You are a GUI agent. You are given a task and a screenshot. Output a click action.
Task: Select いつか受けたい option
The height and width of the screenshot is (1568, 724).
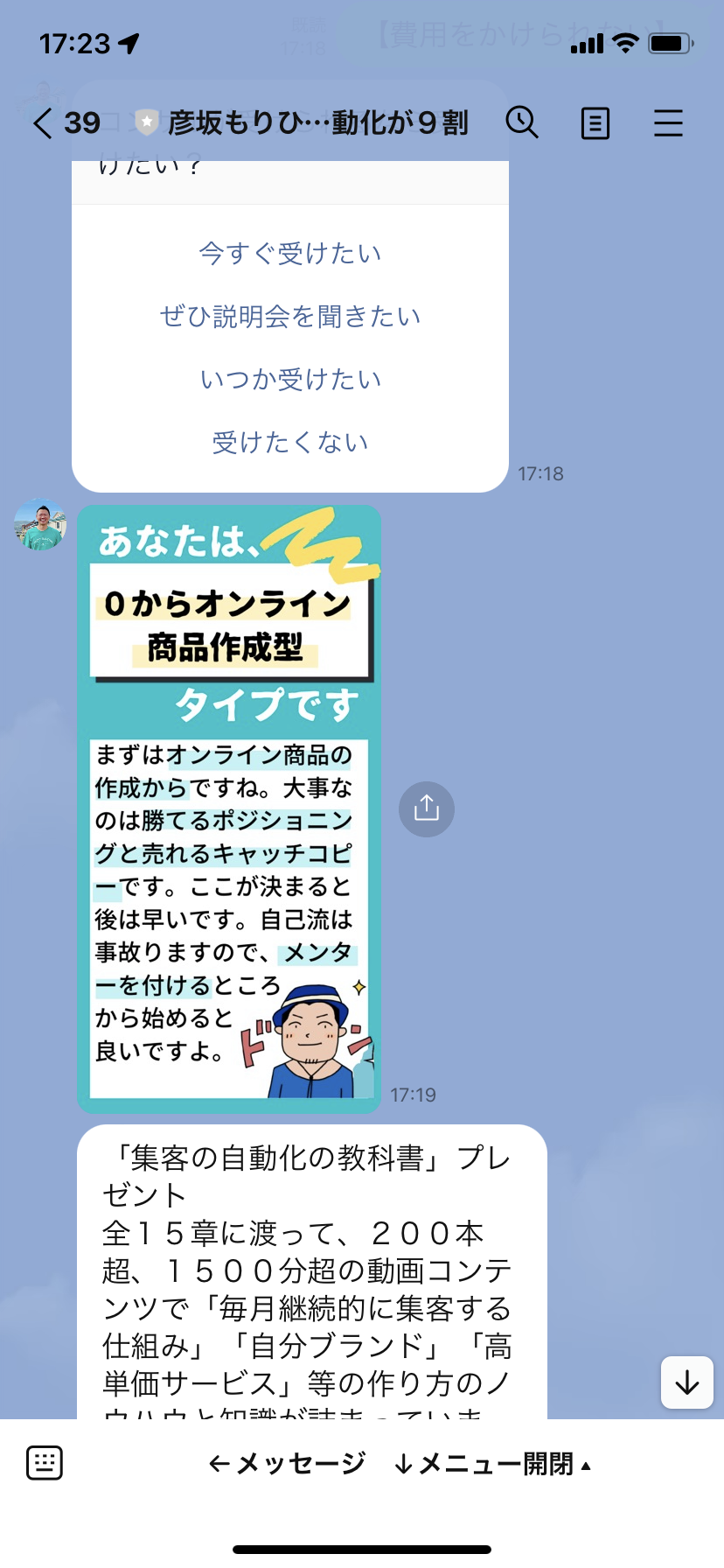pos(290,380)
